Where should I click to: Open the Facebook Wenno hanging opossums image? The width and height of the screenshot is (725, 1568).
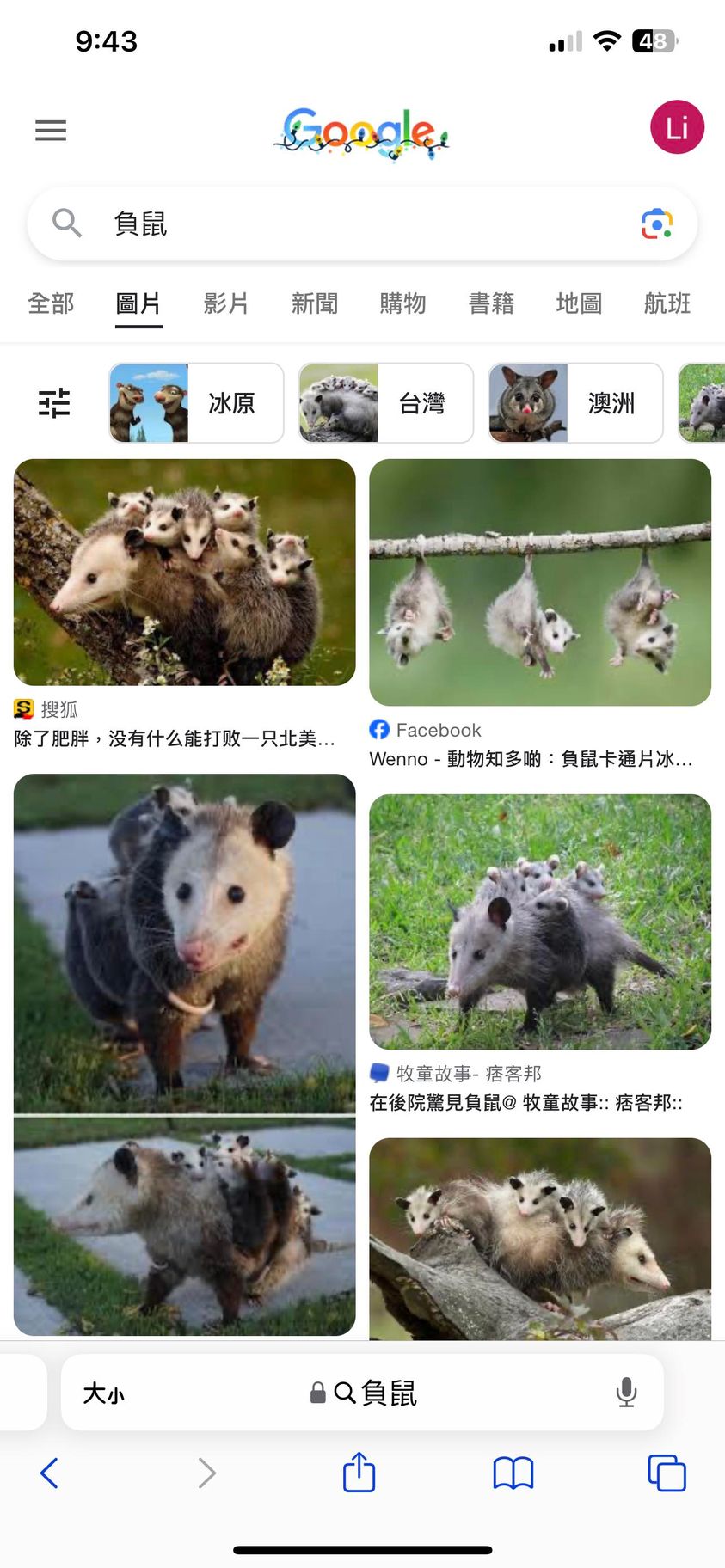(x=540, y=583)
